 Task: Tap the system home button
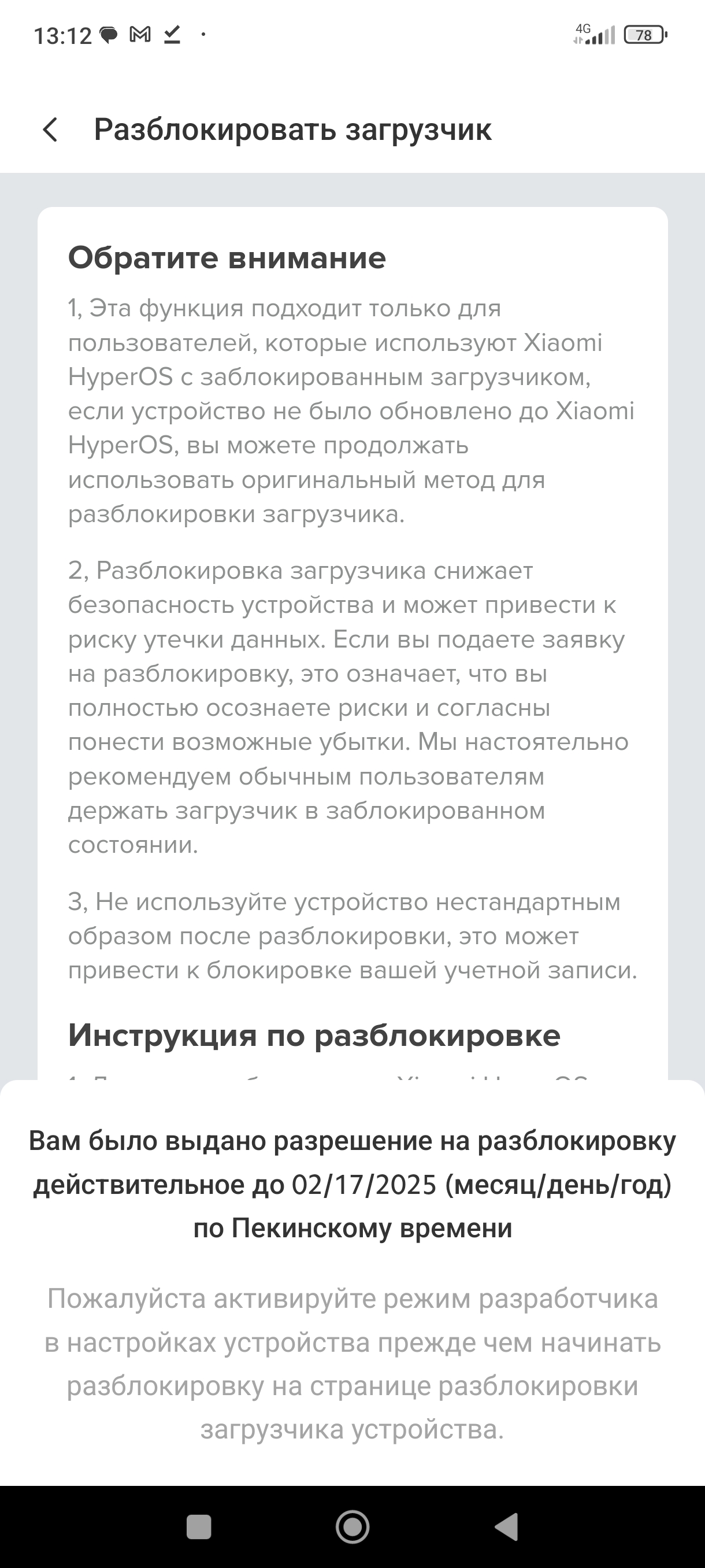(x=352, y=1526)
